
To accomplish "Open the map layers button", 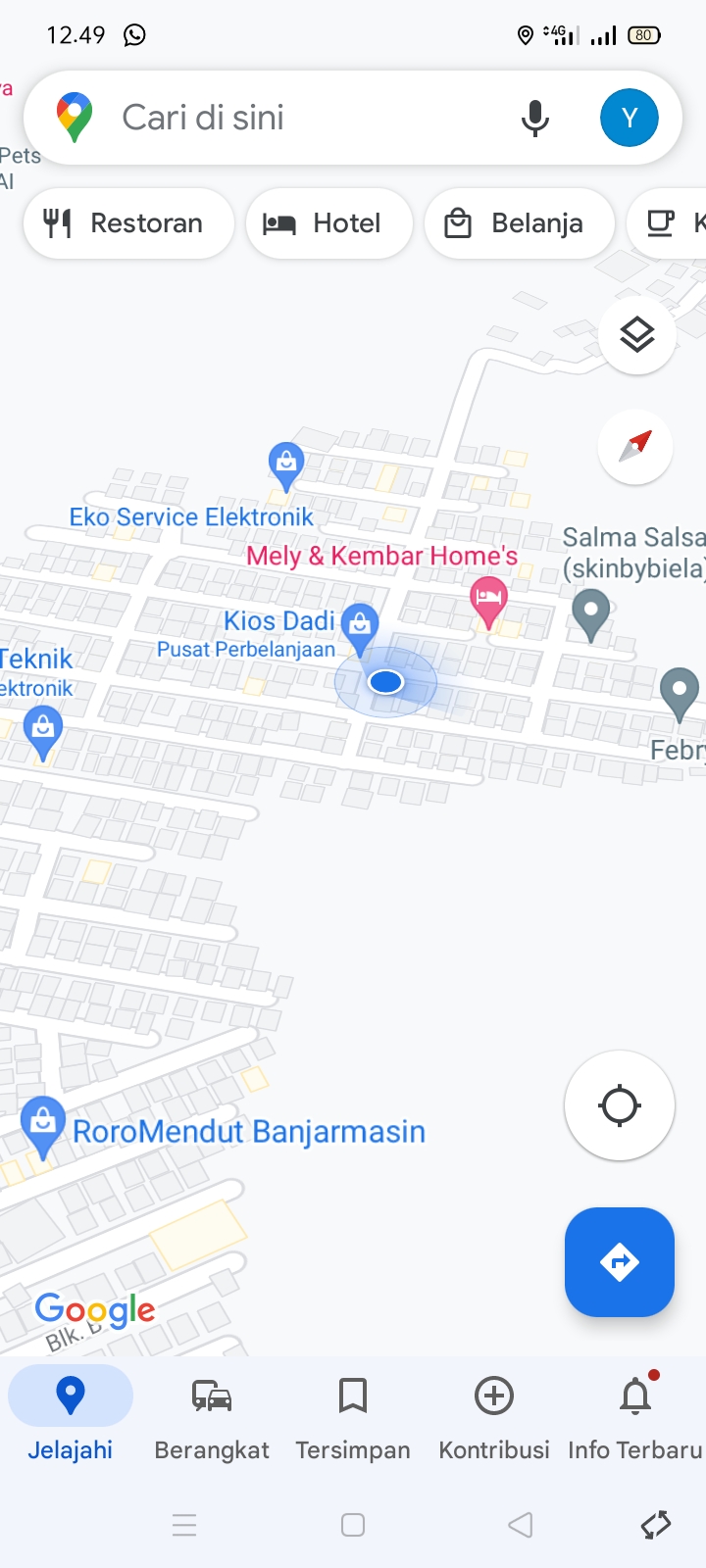I will [x=636, y=335].
